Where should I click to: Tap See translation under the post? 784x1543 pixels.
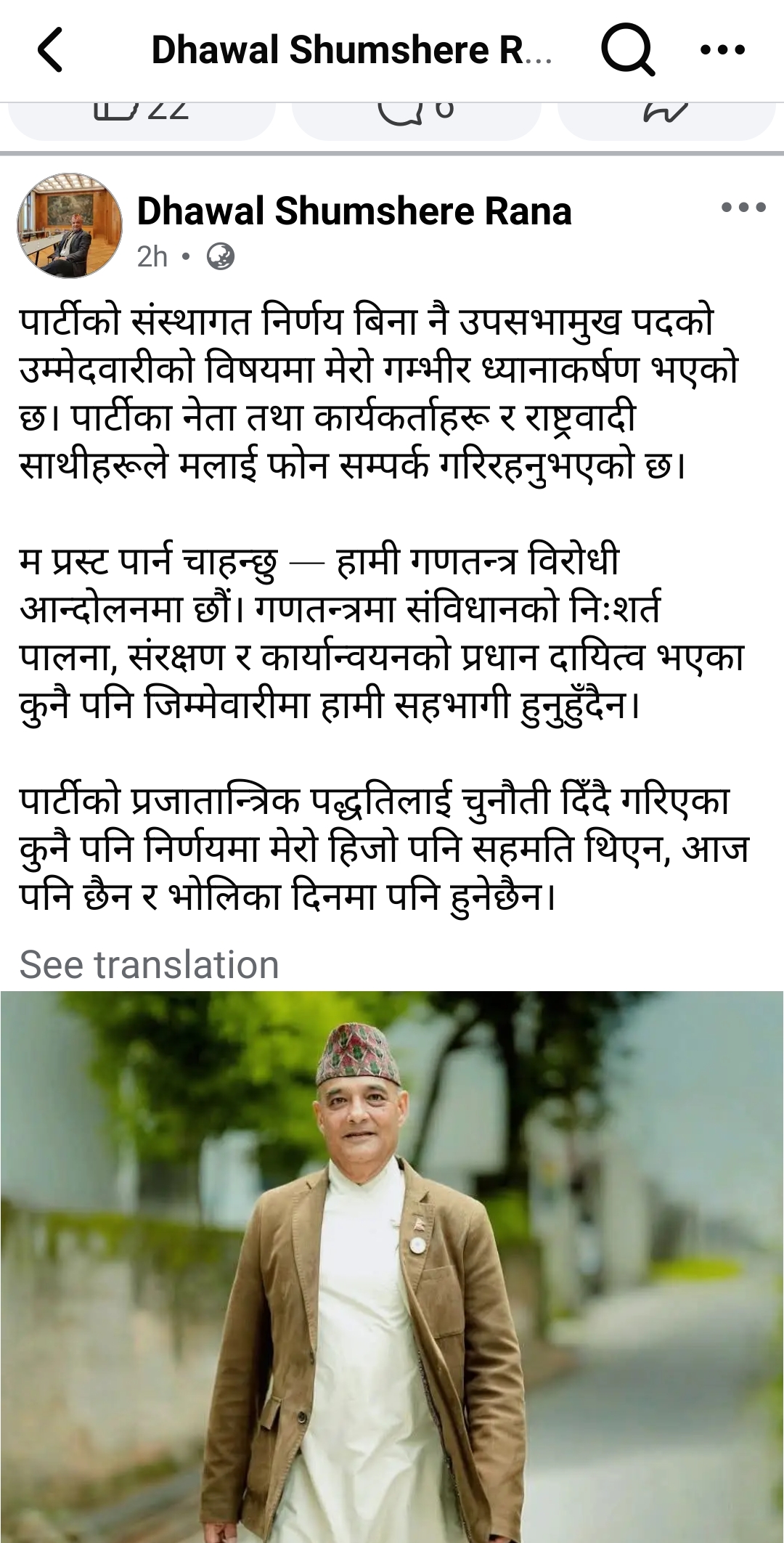click(149, 964)
